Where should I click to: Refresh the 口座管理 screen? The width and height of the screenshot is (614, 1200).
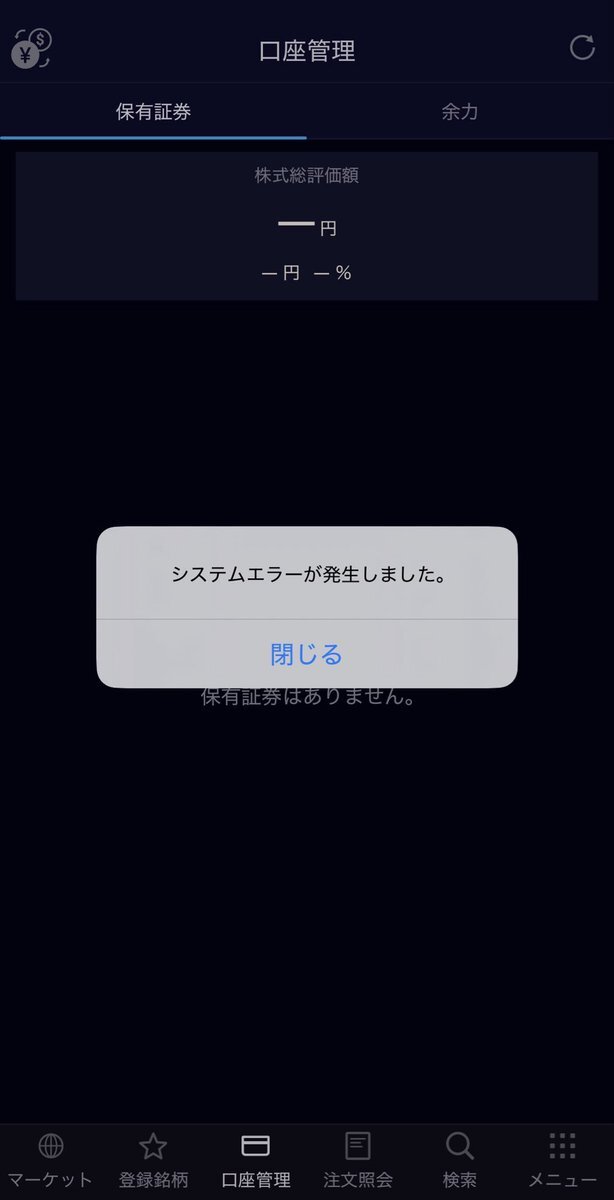[x=581, y=48]
